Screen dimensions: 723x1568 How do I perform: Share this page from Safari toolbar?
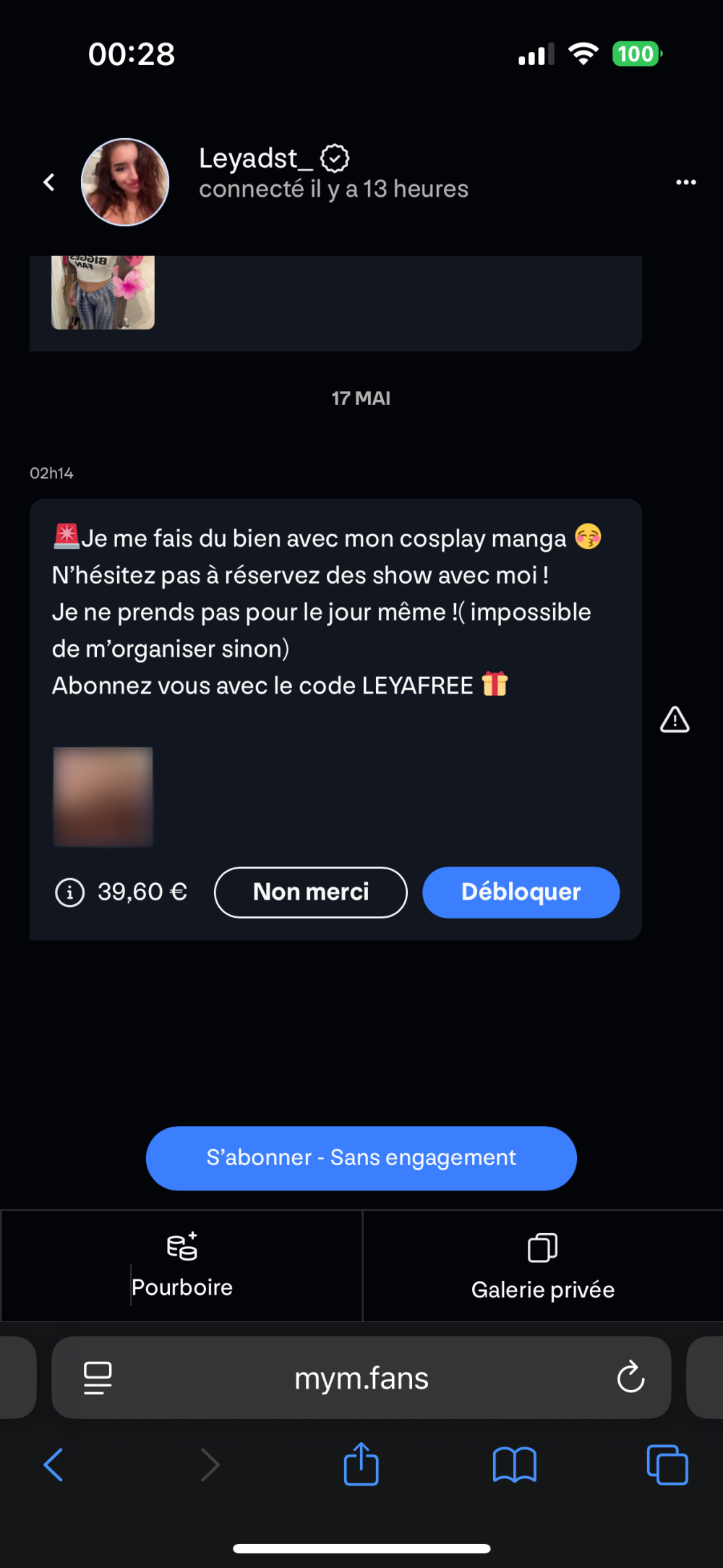coord(361,1465)
